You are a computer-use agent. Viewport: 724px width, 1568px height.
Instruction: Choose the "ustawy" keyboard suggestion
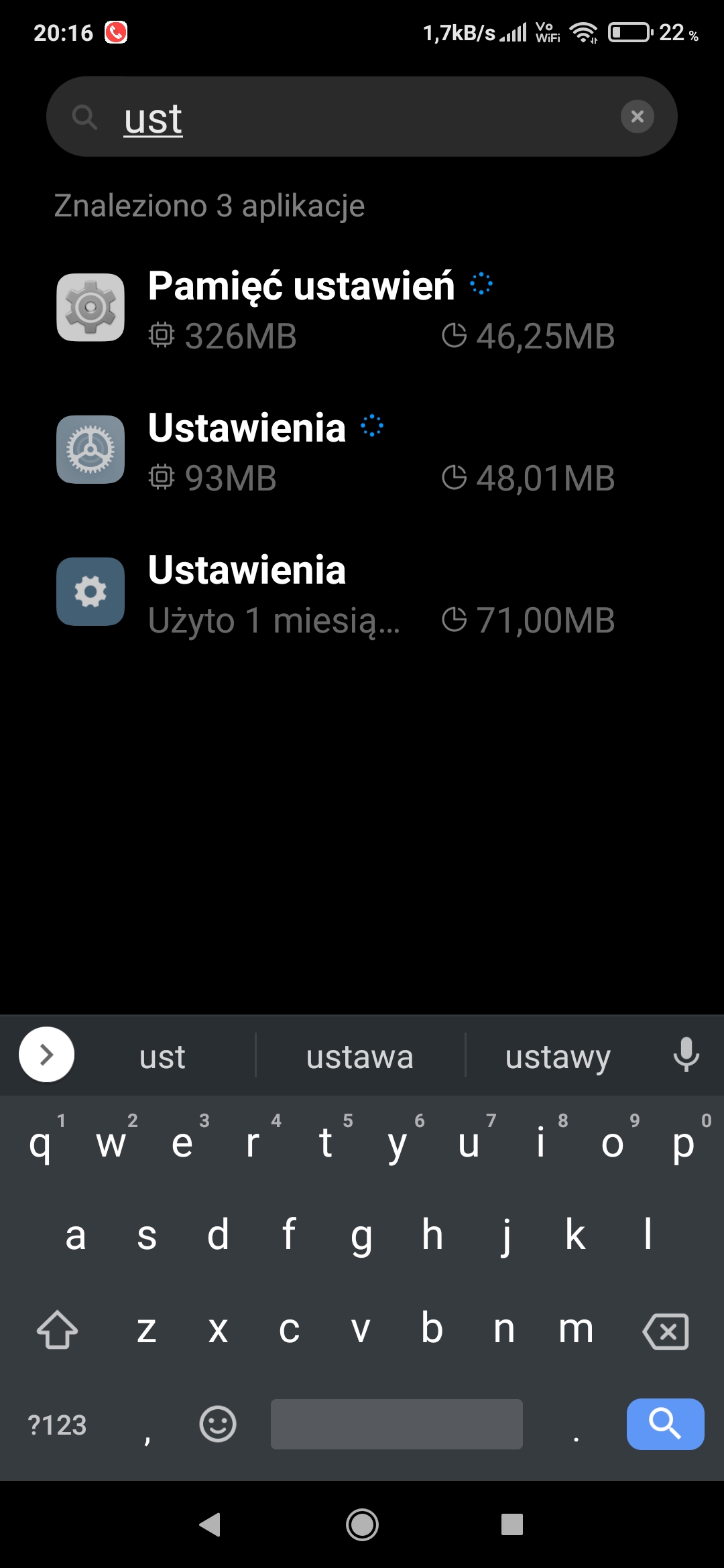pyautogui.click(x=558, y=1057)
